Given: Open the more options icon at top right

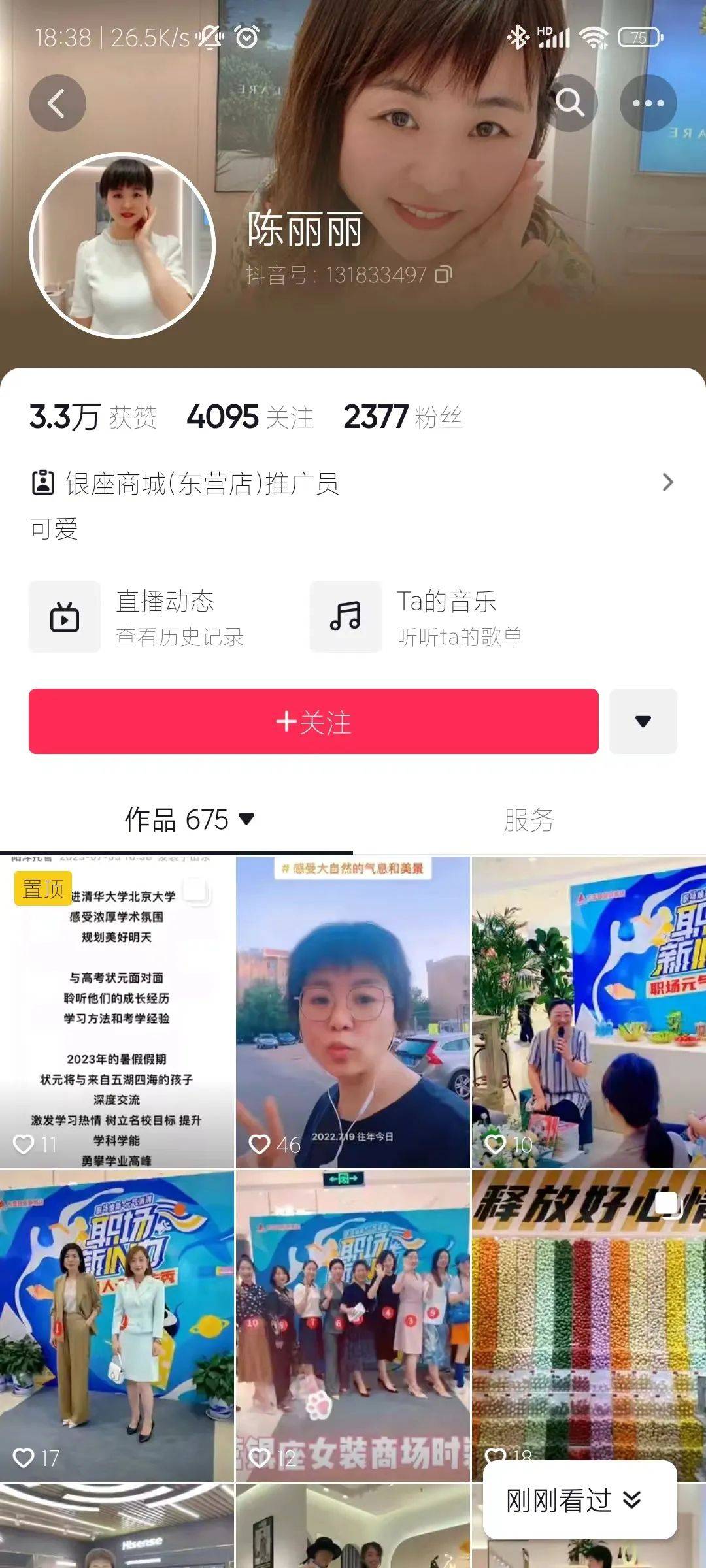Looking at the screenshot, I should pos(648,103).
